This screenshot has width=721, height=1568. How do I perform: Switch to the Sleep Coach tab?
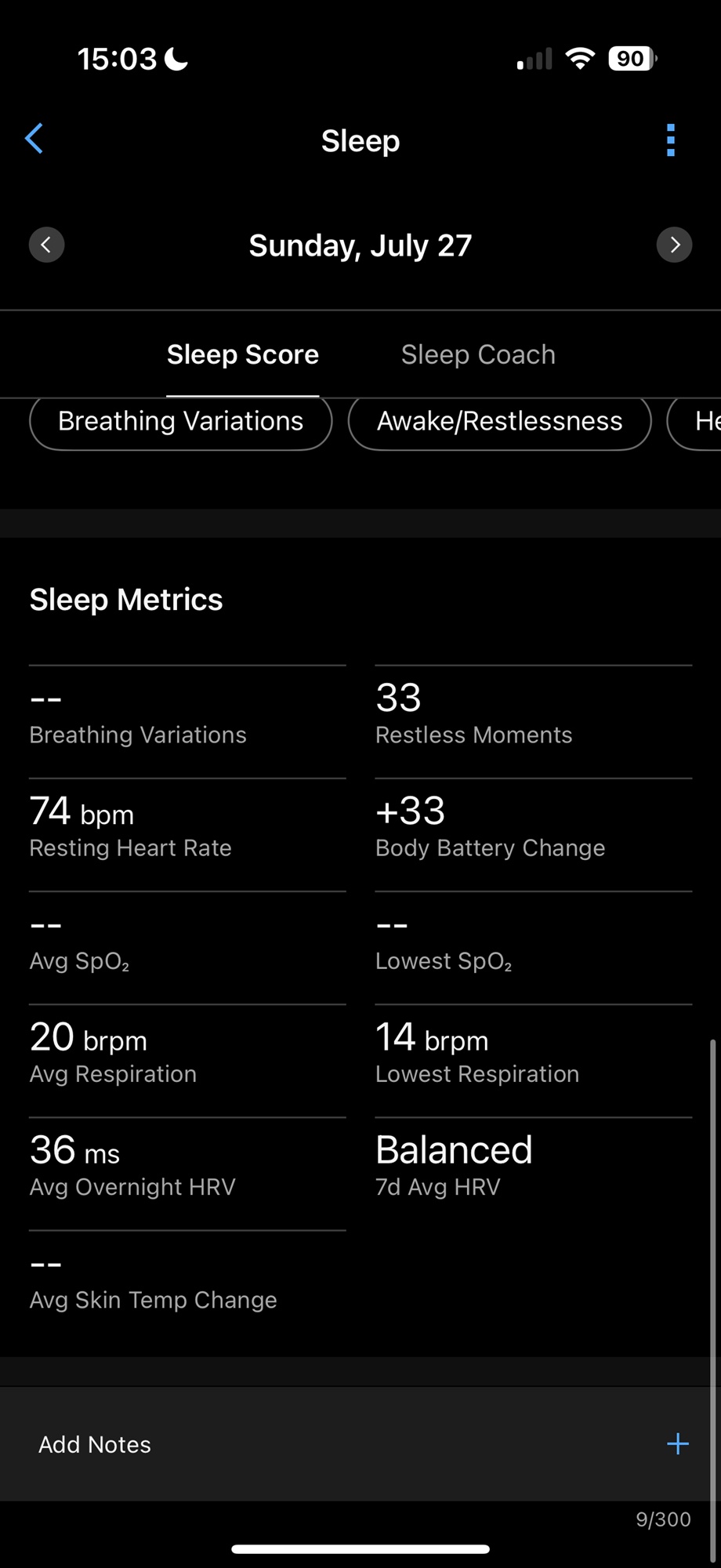(x=478, y=354)
